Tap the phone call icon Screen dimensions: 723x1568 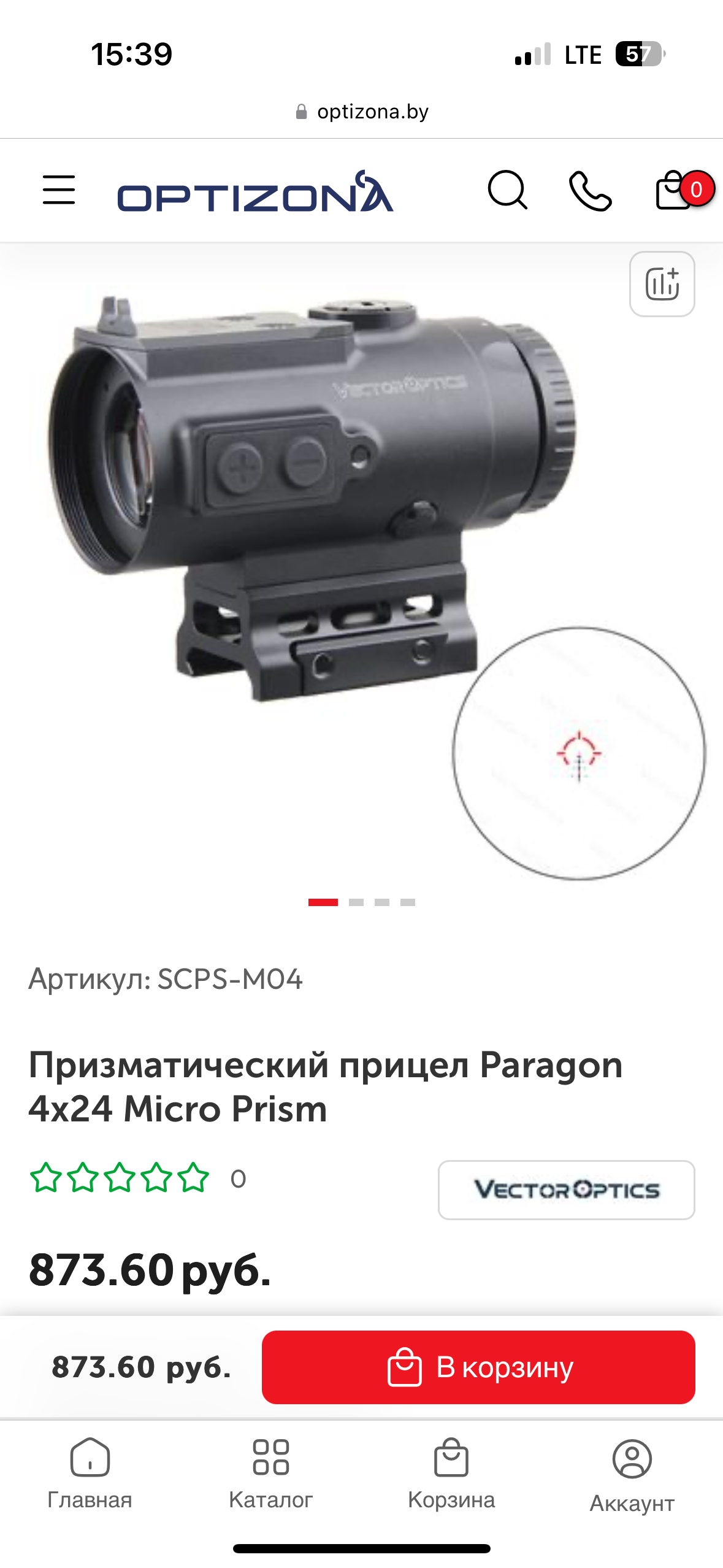pyautogui.click(x=590, y=191)
